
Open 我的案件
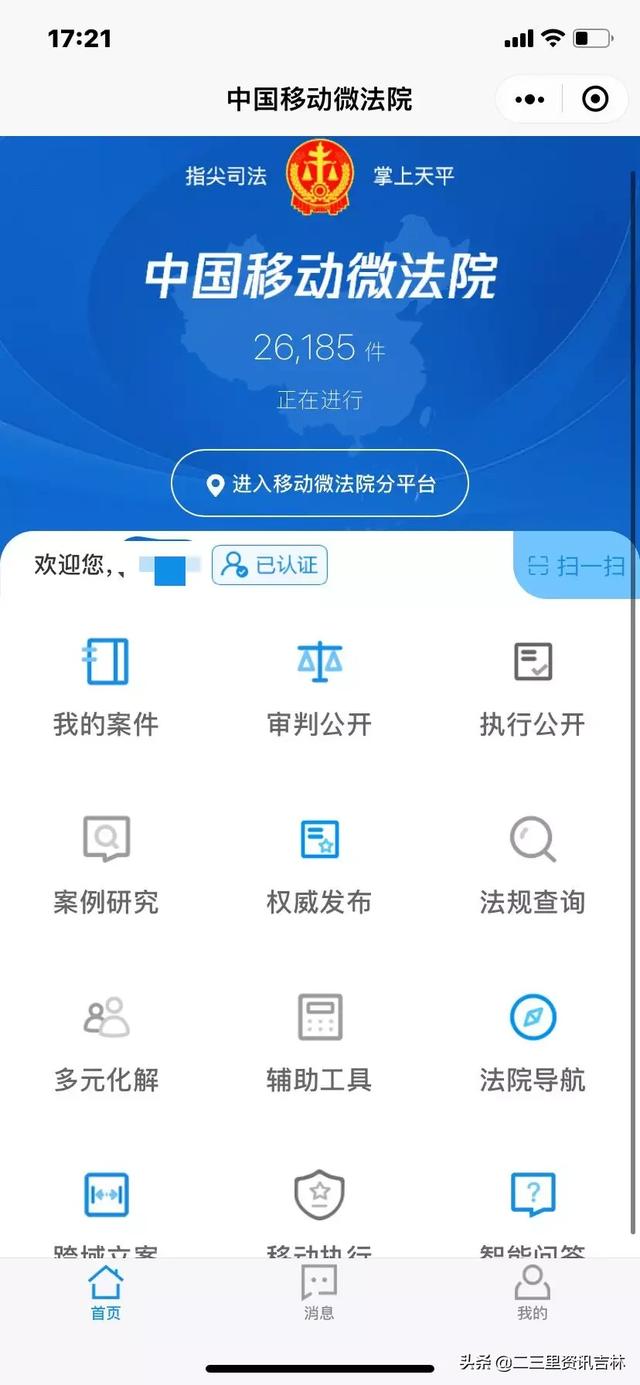(x=106, y=688)
